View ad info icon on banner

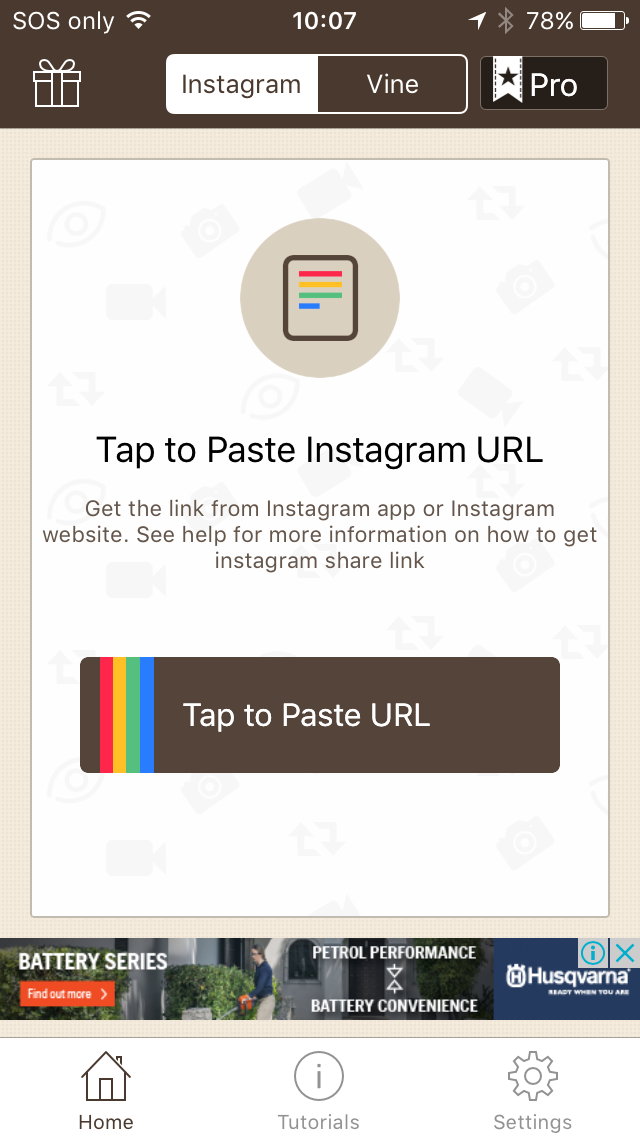594,952
